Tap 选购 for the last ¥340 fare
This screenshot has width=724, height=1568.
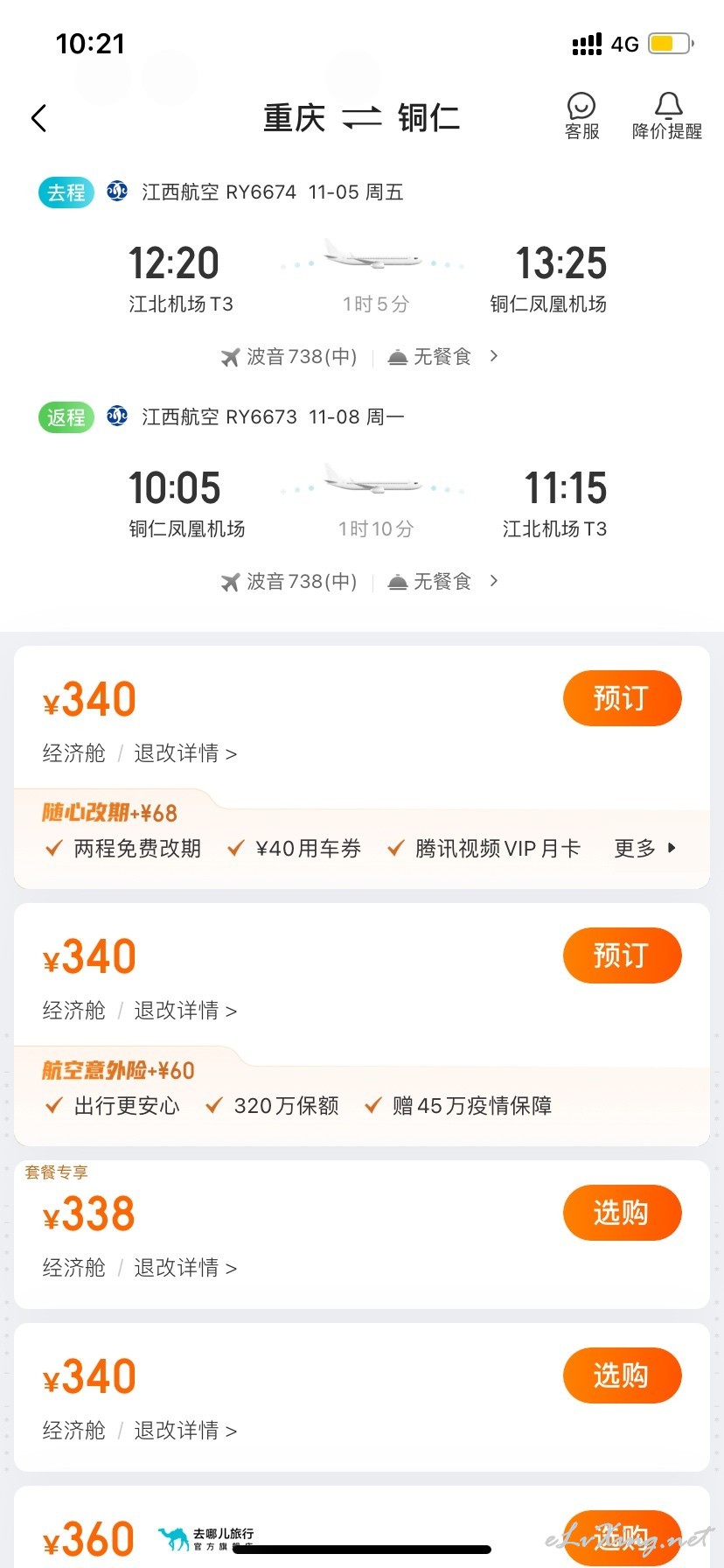point(622,1375)
